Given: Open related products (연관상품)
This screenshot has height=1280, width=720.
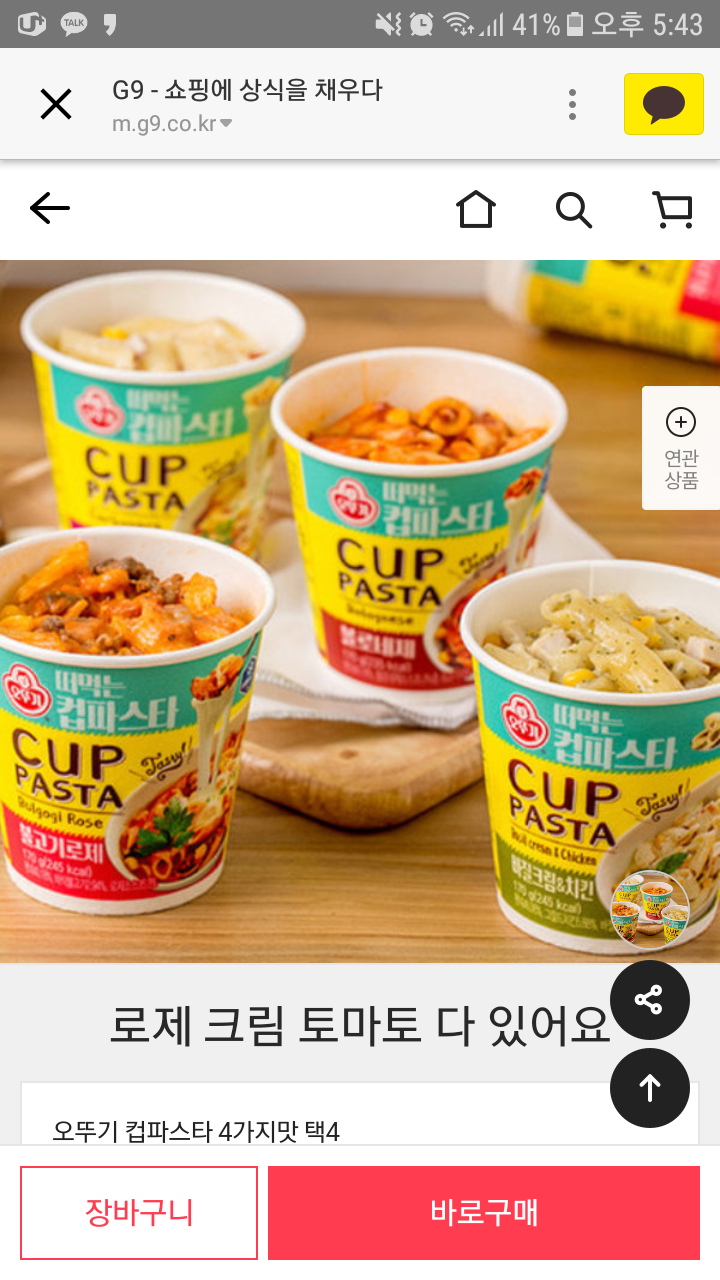Looking at the screenshot, I should pos(681,448).
